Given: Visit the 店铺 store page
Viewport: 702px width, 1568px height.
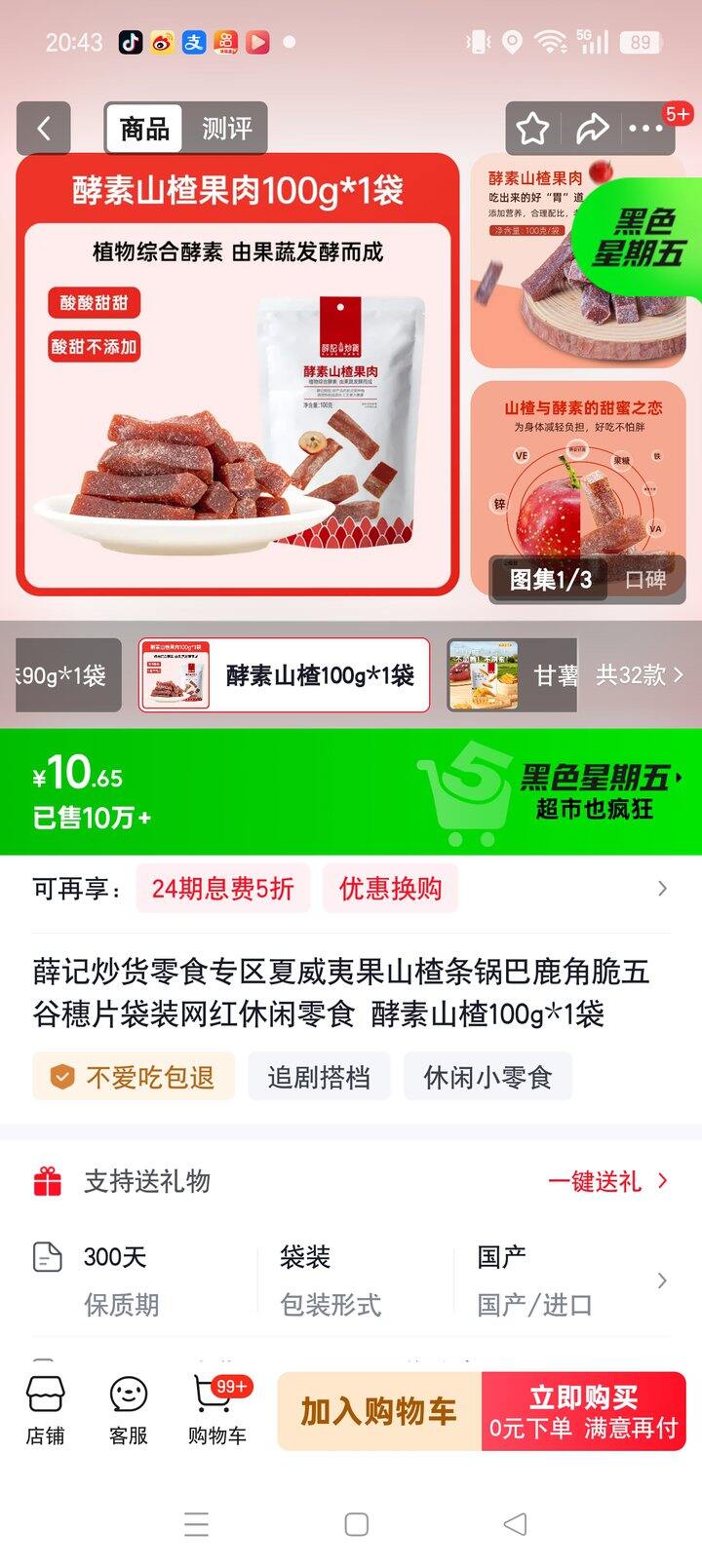Looking at the screenshot, I should [45, 1411].
